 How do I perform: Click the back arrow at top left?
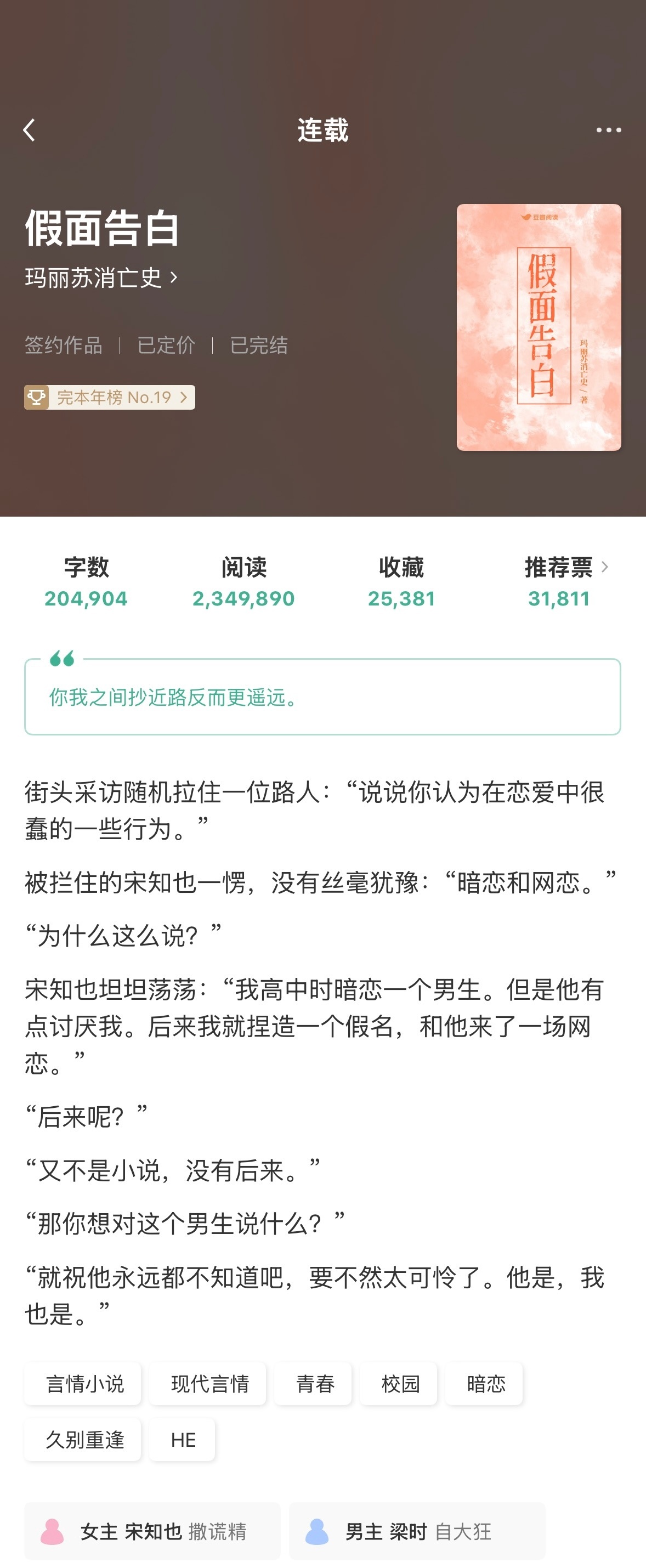point(29,129)
